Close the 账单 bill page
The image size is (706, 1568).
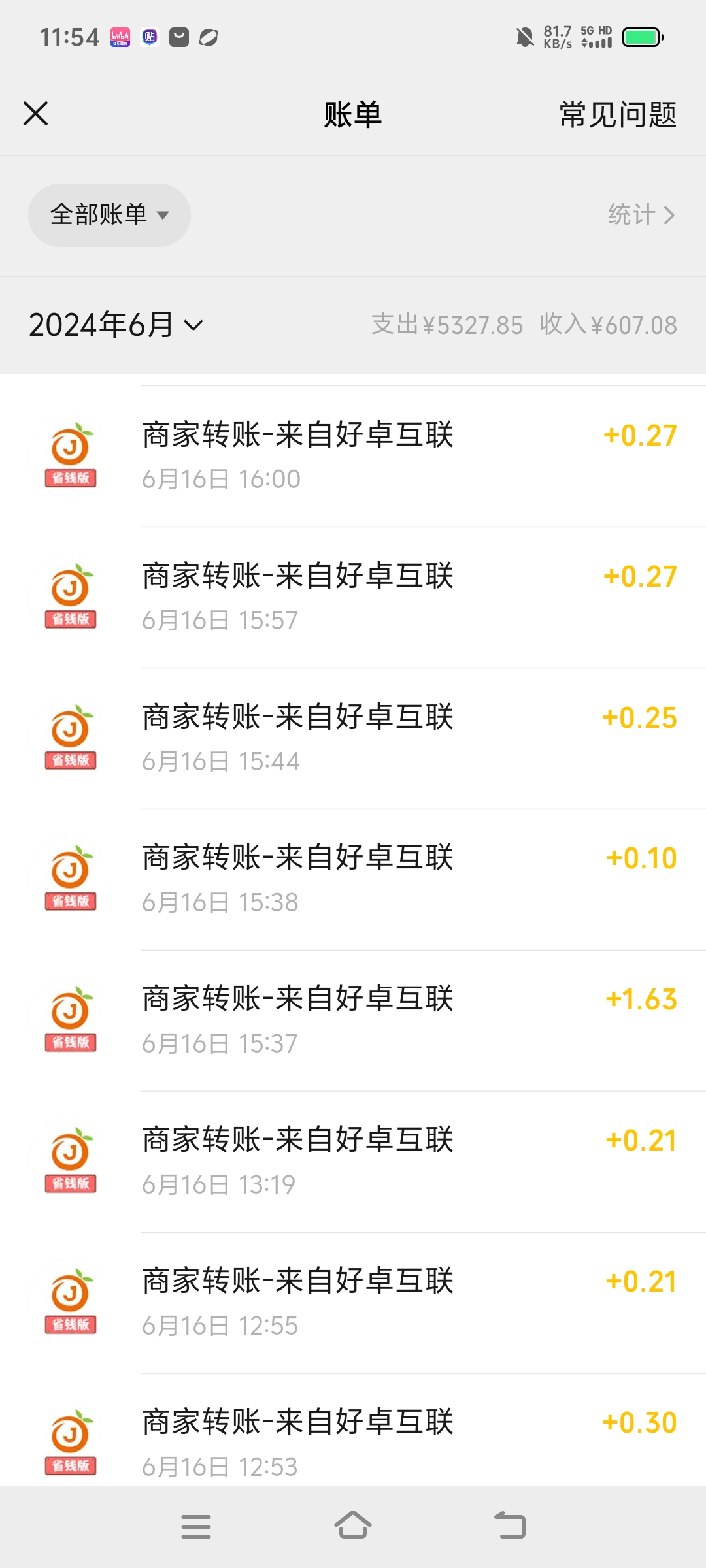(36, 114)
